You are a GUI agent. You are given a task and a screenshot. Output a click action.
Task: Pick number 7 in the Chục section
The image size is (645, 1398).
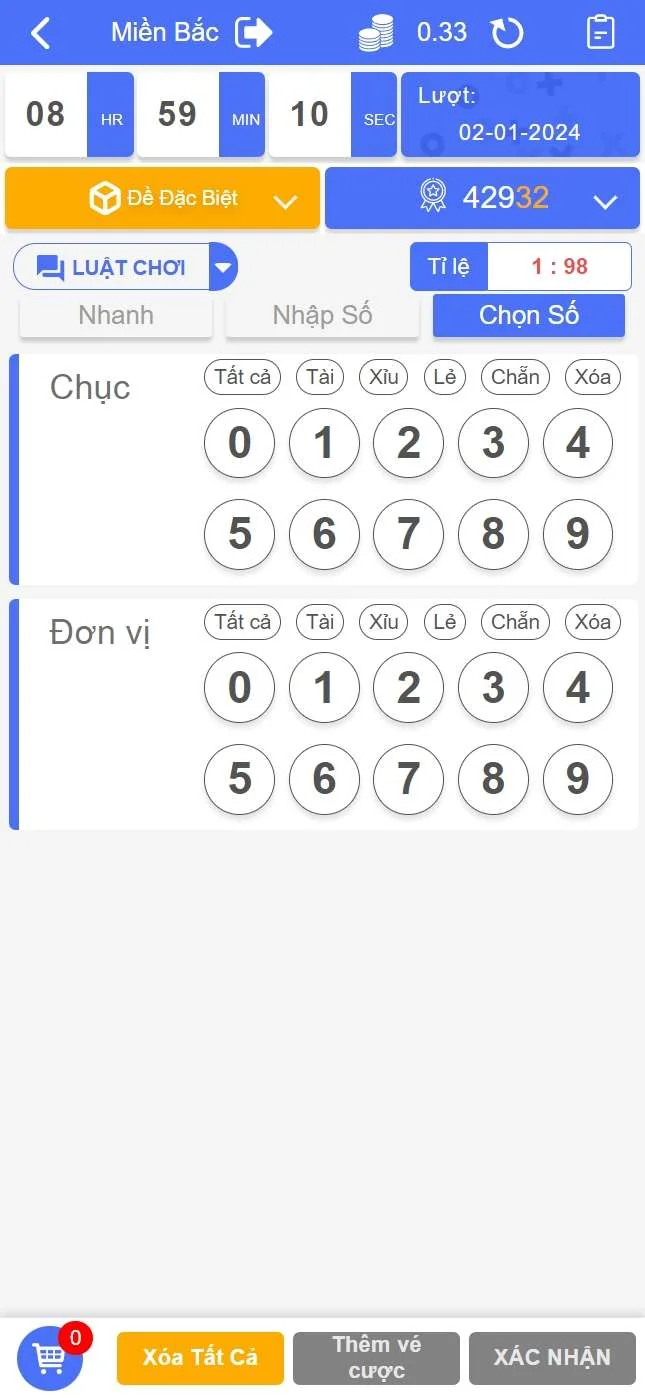[408, 534]
